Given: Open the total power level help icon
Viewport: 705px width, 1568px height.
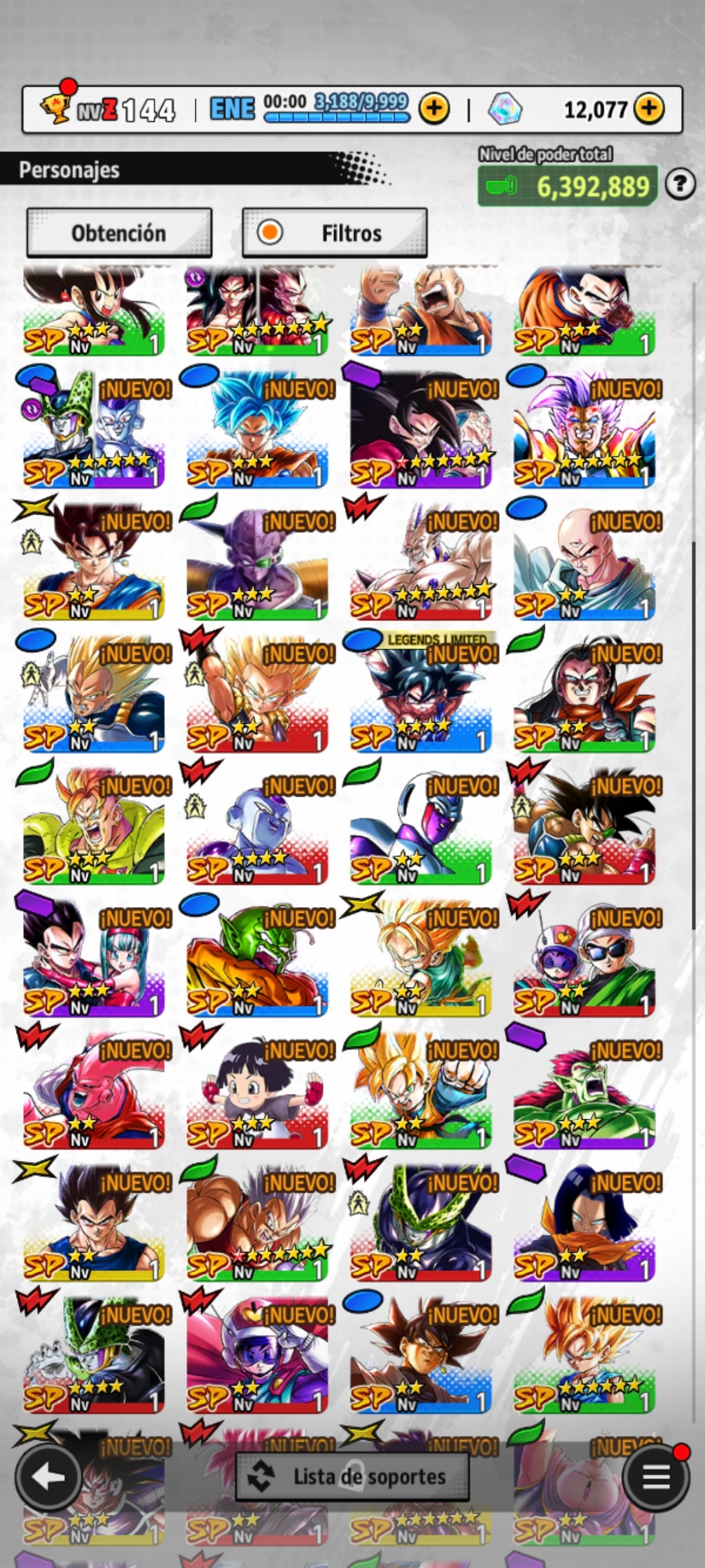Looking at the screenshot, I should coord(680,184).
